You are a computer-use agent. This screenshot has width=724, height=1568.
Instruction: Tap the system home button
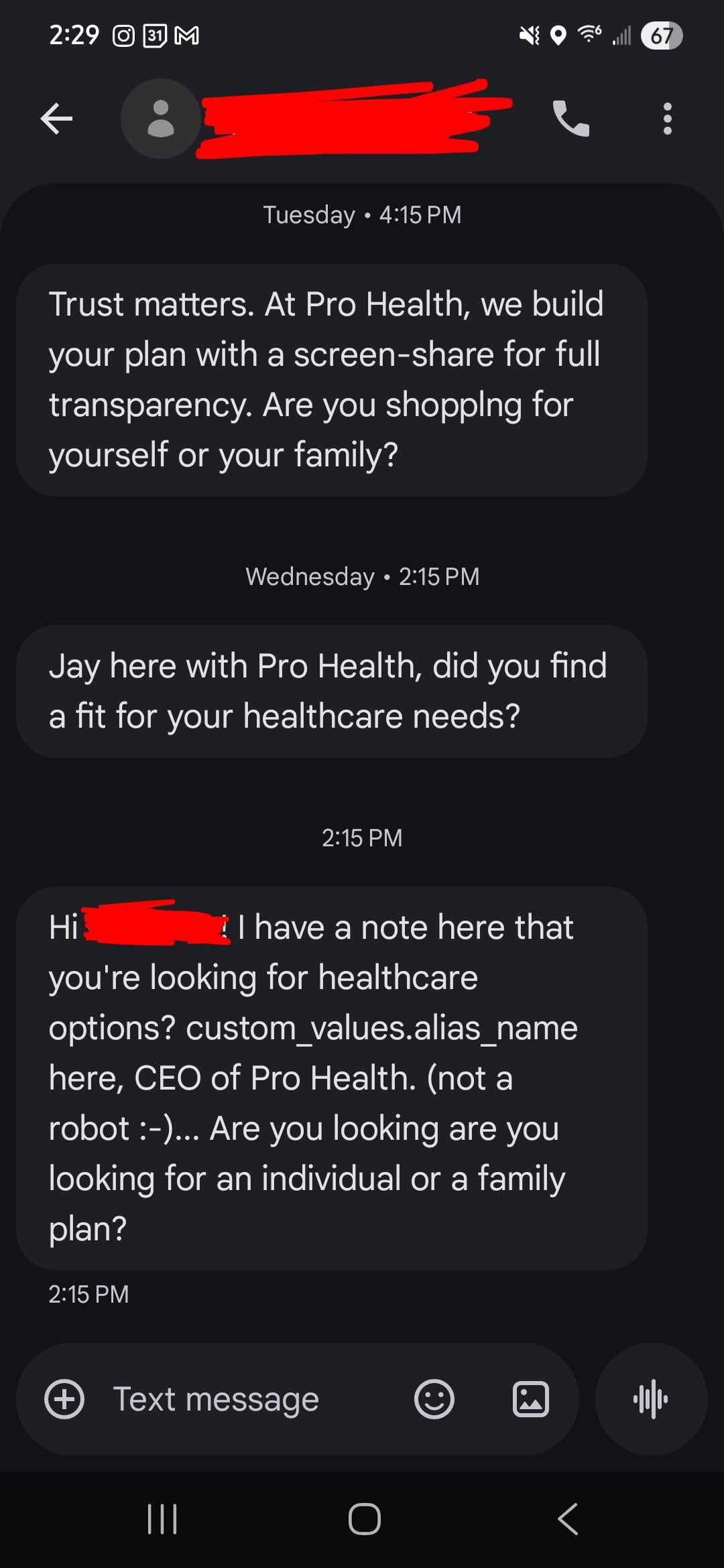(x=364, y=1519)
